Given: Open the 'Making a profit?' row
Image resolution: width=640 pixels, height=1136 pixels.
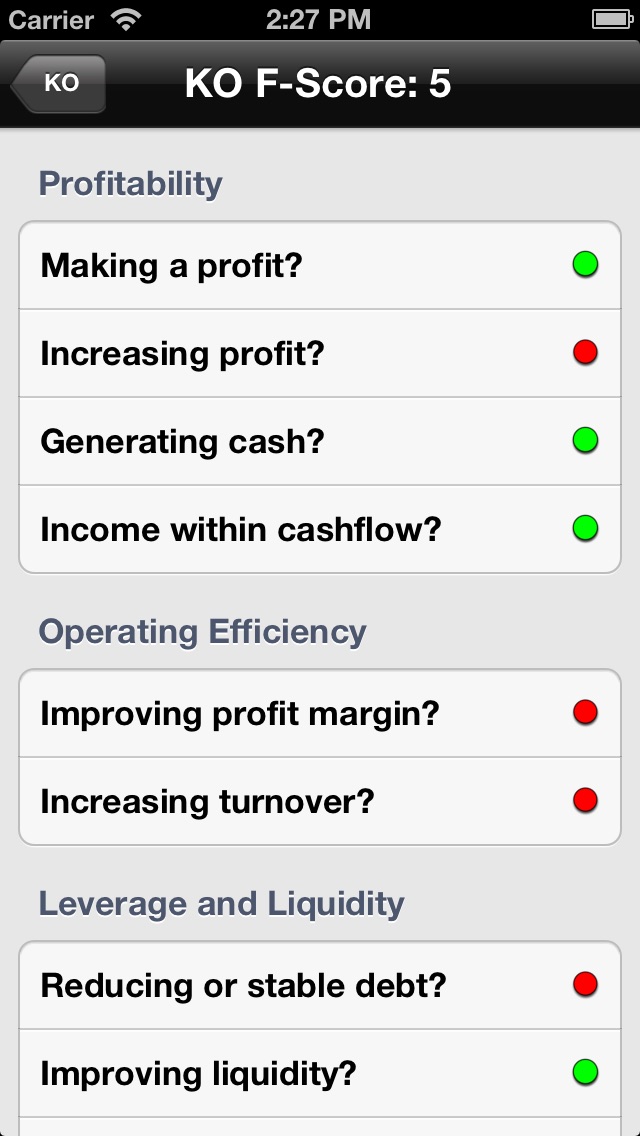Looking at the screenshot, I should (x=320, y=265).
